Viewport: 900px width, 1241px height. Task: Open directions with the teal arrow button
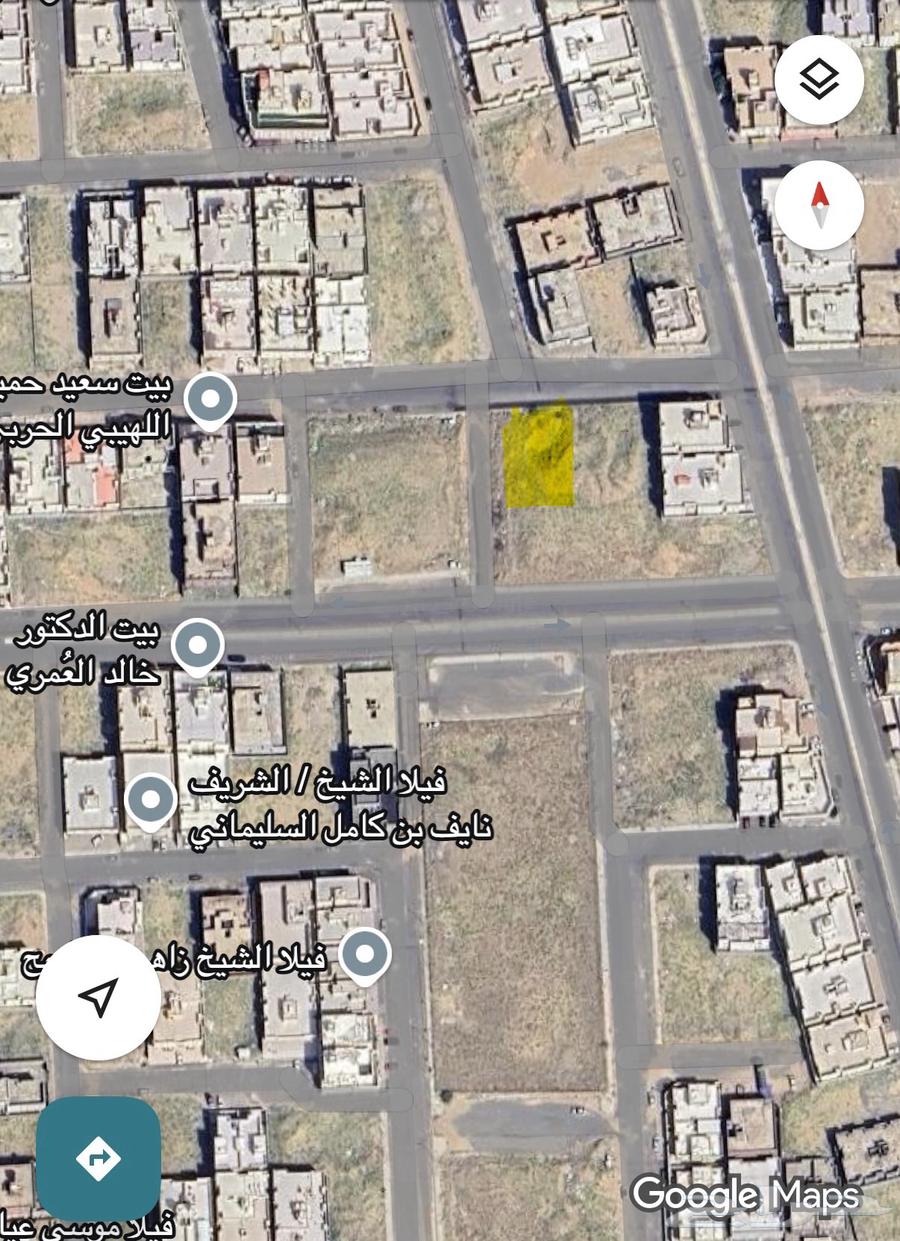point(98,1159)
